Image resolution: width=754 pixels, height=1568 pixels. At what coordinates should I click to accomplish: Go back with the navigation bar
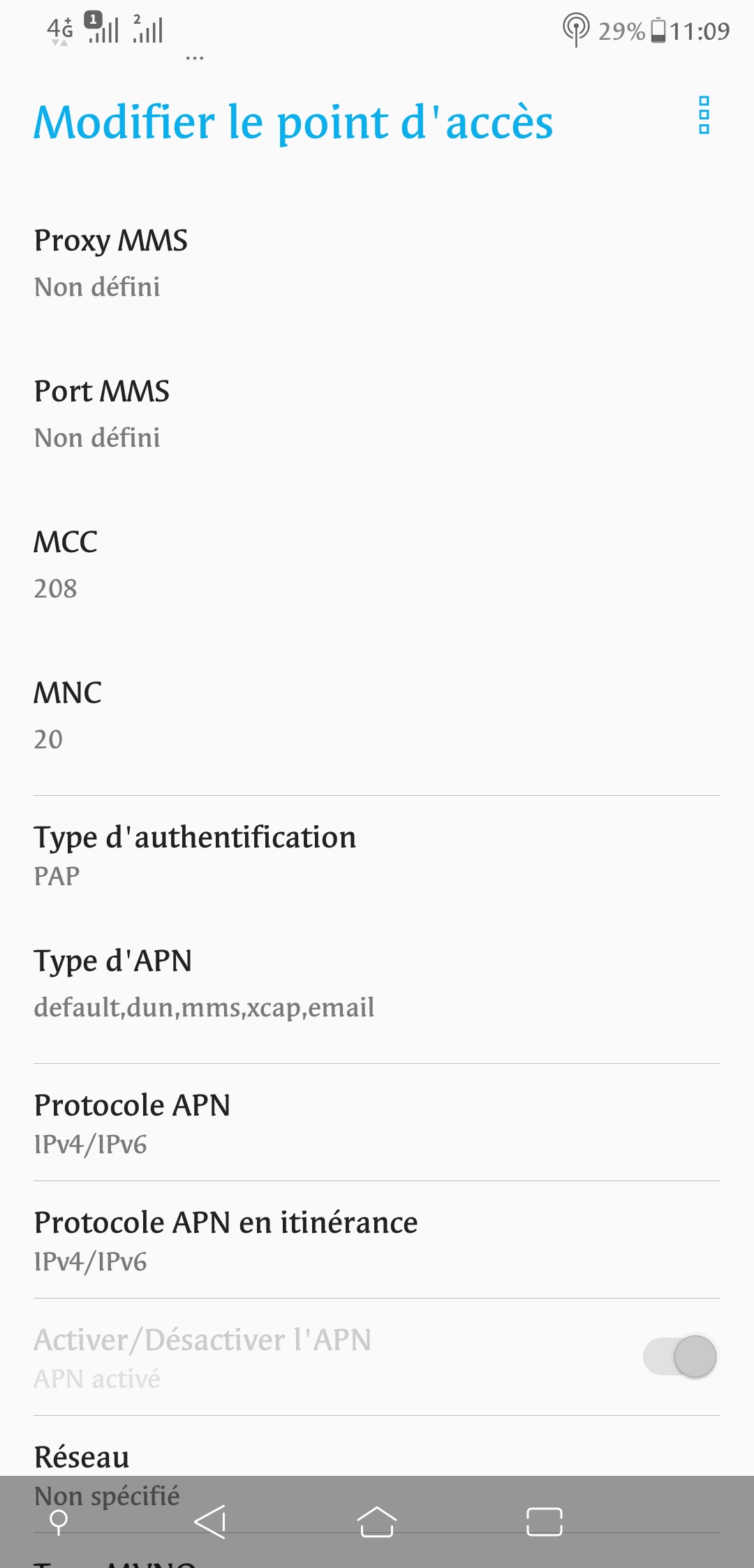coord(210,1522)
